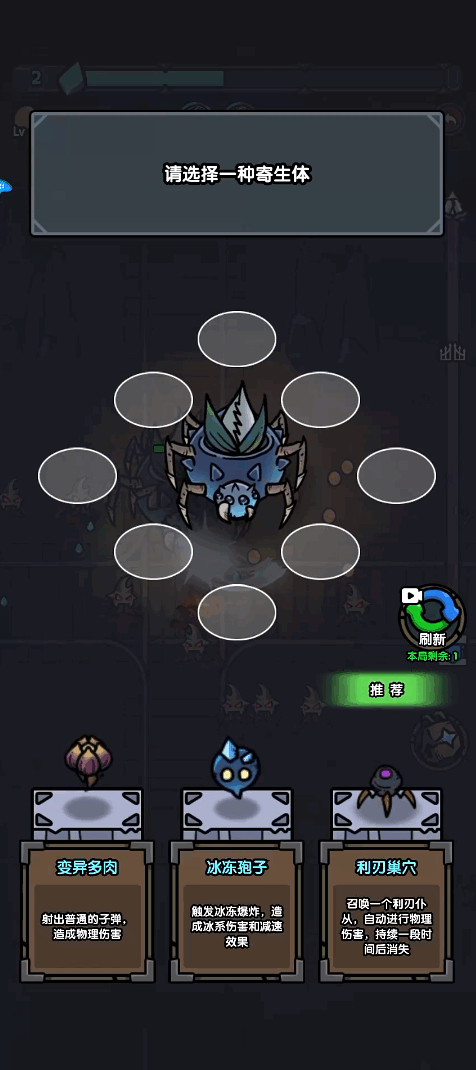476x1070 pixels.
Task: Tap the 刷新 refresh button
Action: point(432,618)
